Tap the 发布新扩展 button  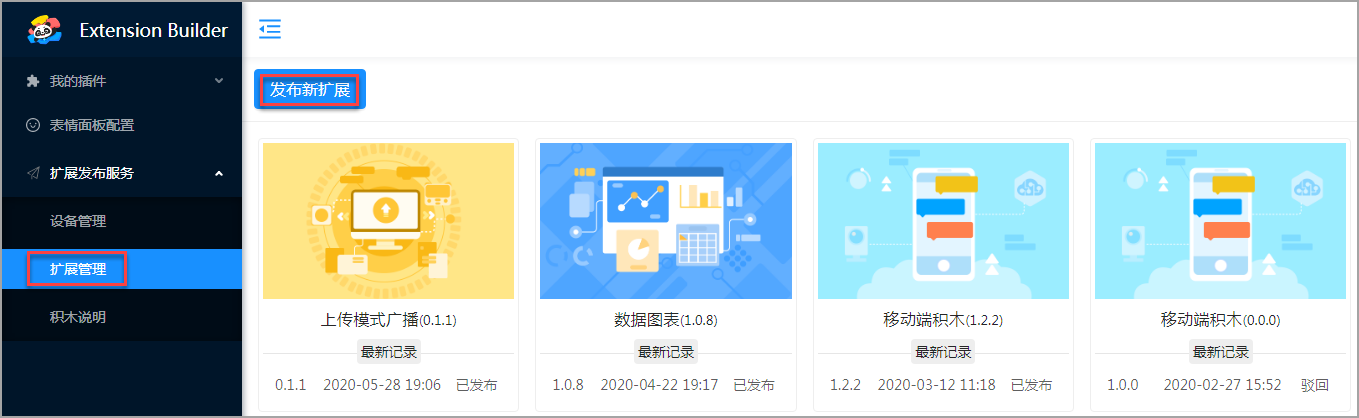(310, 90)
